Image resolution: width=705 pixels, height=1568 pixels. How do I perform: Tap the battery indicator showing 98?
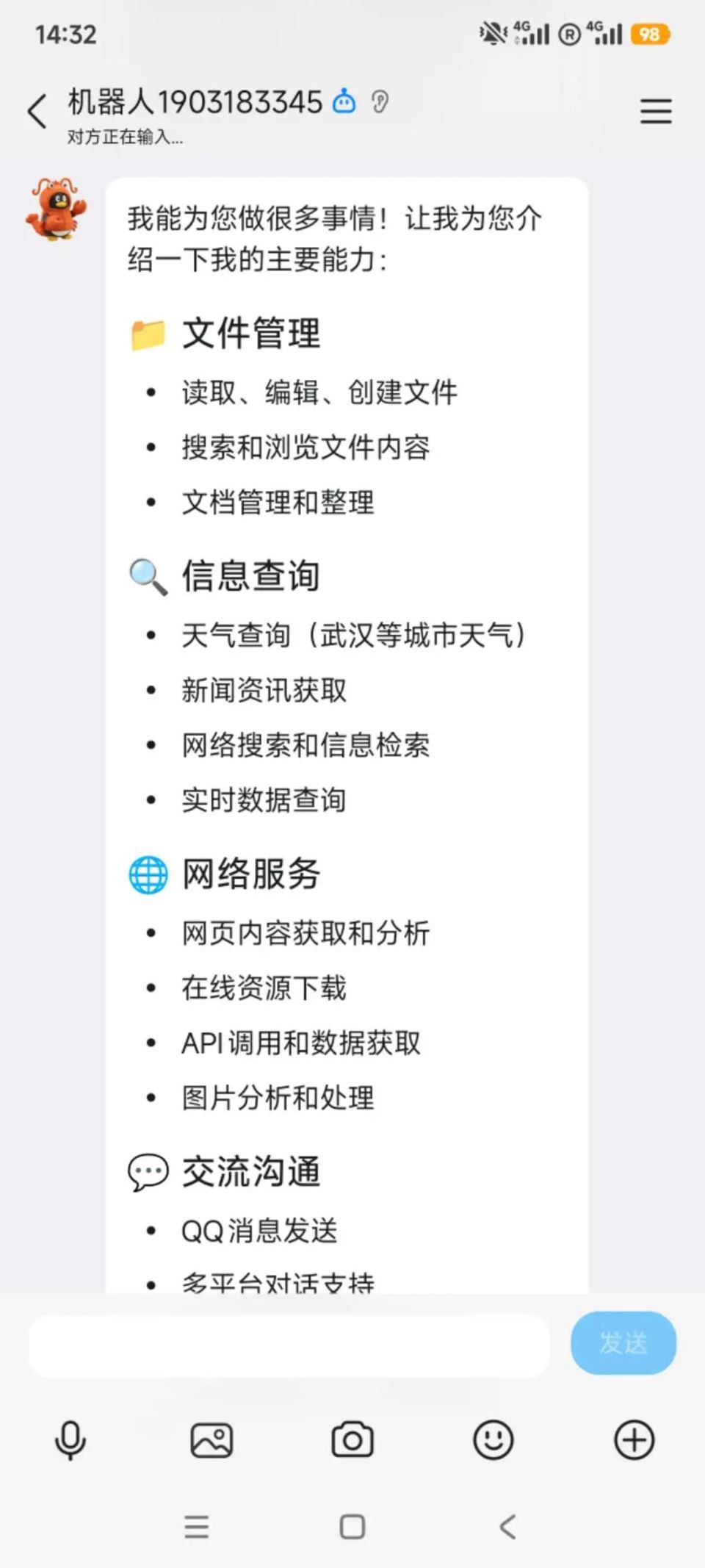click(x=651, y=32)
